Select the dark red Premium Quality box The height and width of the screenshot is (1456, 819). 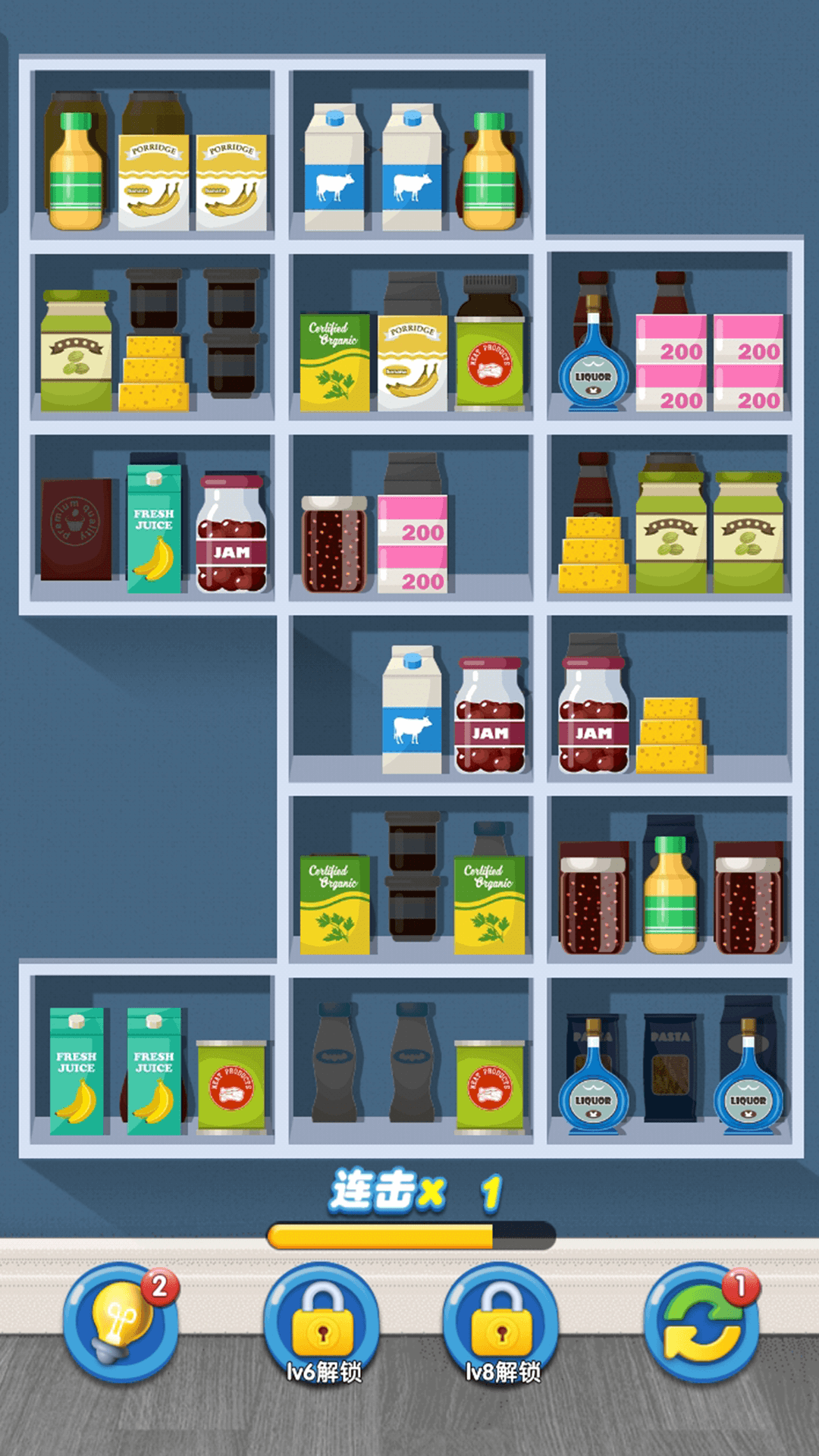tap(76, 529)
